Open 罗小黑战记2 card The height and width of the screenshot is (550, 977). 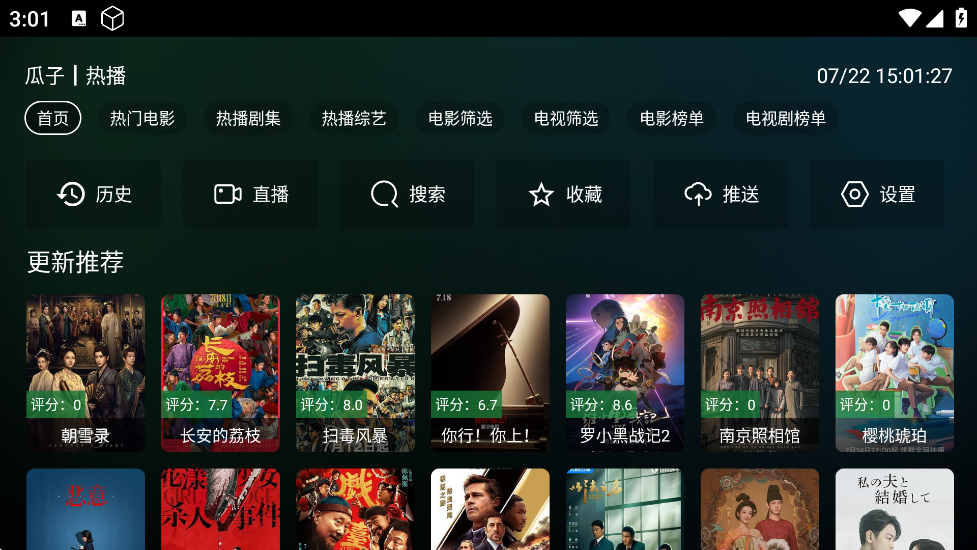pos(625,372)
